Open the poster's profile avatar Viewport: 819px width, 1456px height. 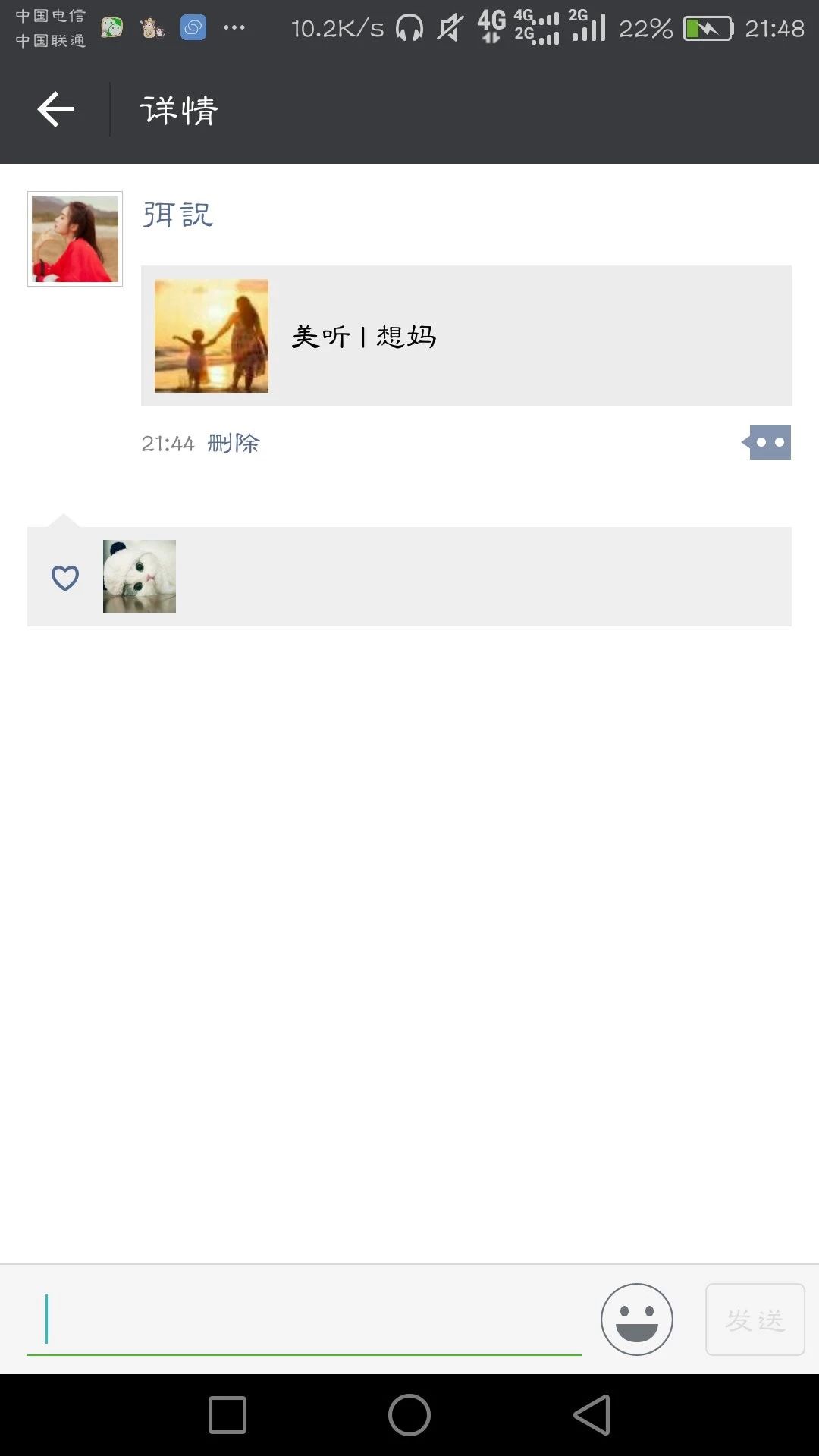(75, 239)
